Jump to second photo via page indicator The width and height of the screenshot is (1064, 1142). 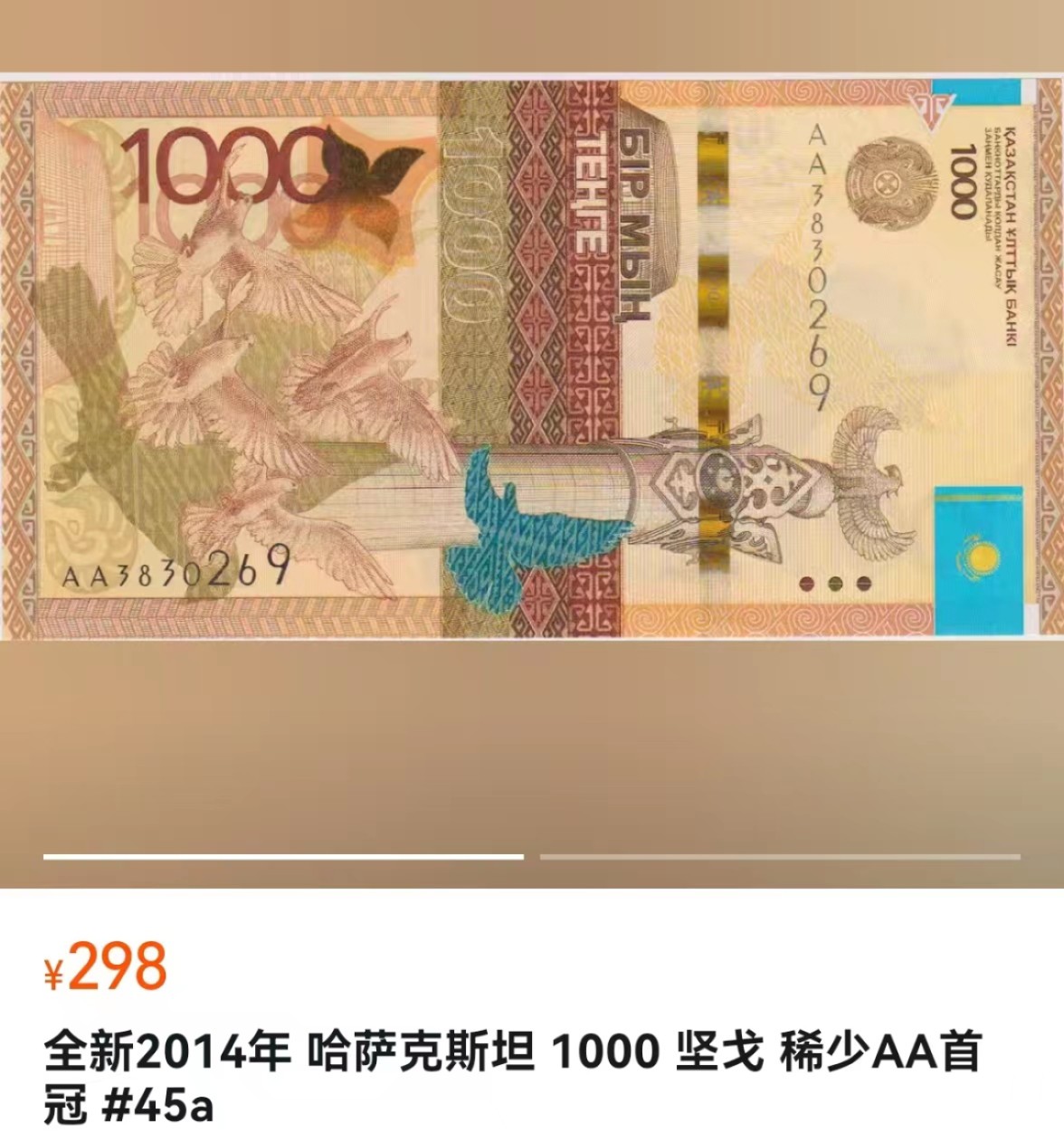pyautogui.click(x=780, y=856)
